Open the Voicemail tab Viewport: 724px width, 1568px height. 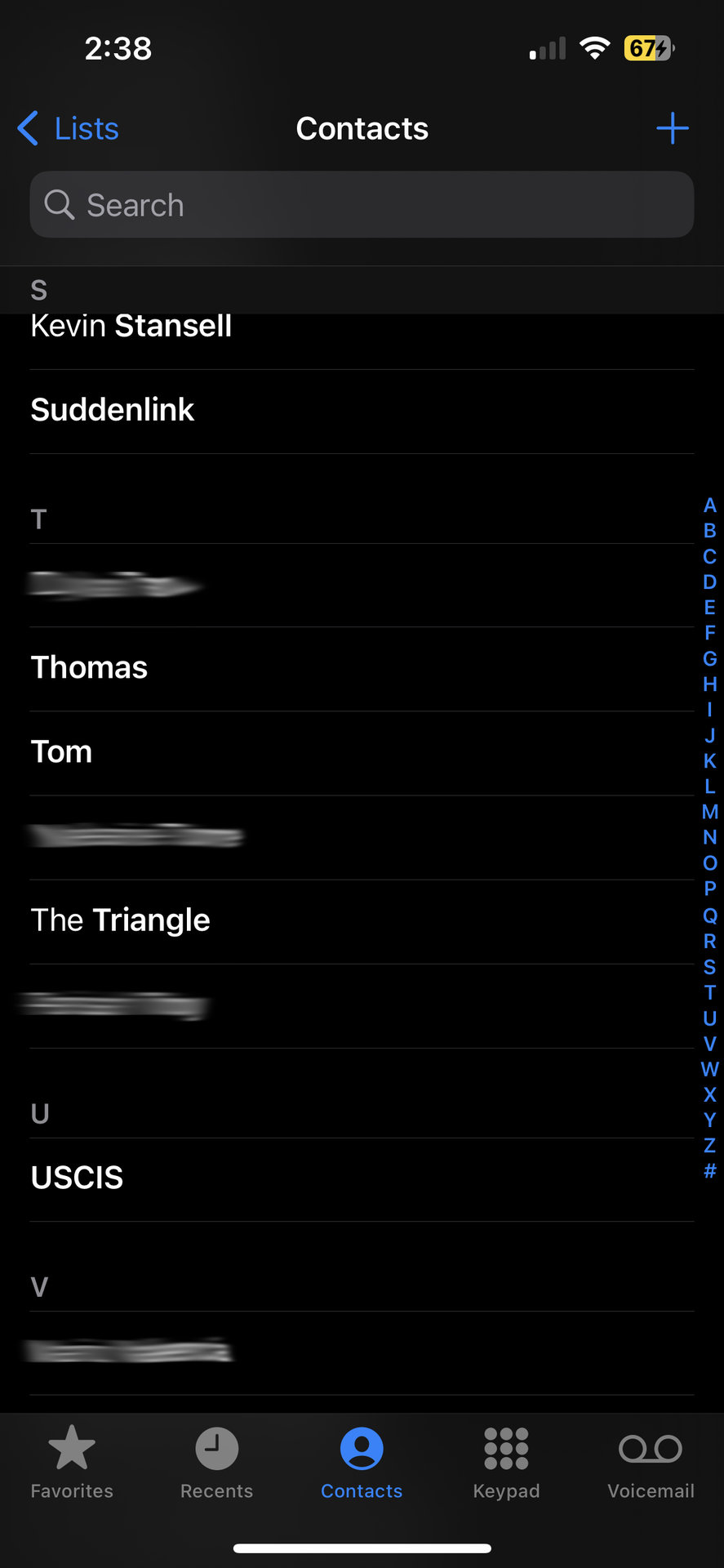tap(651, 1463)
